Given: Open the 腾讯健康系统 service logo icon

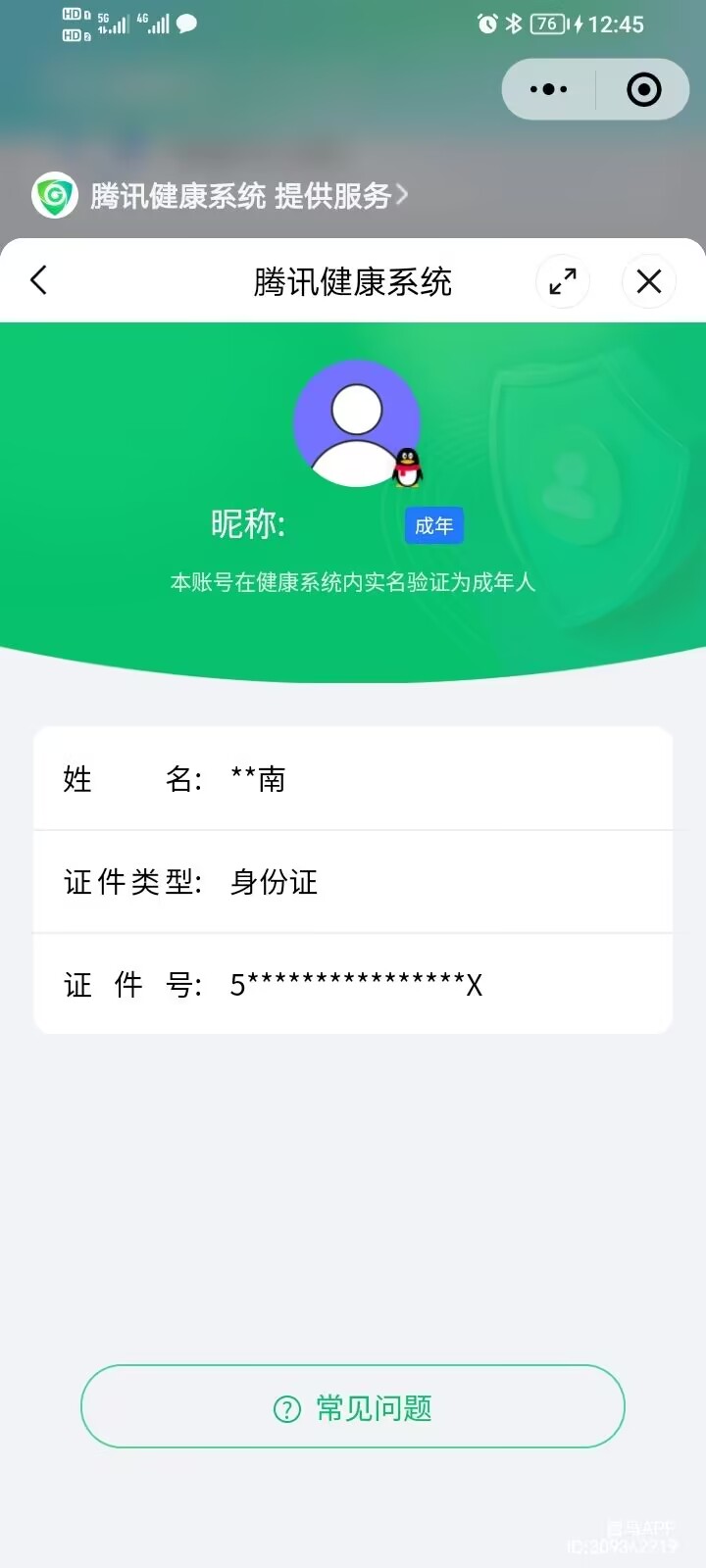Looking at the screenshot, I should [x=55, y=195].
